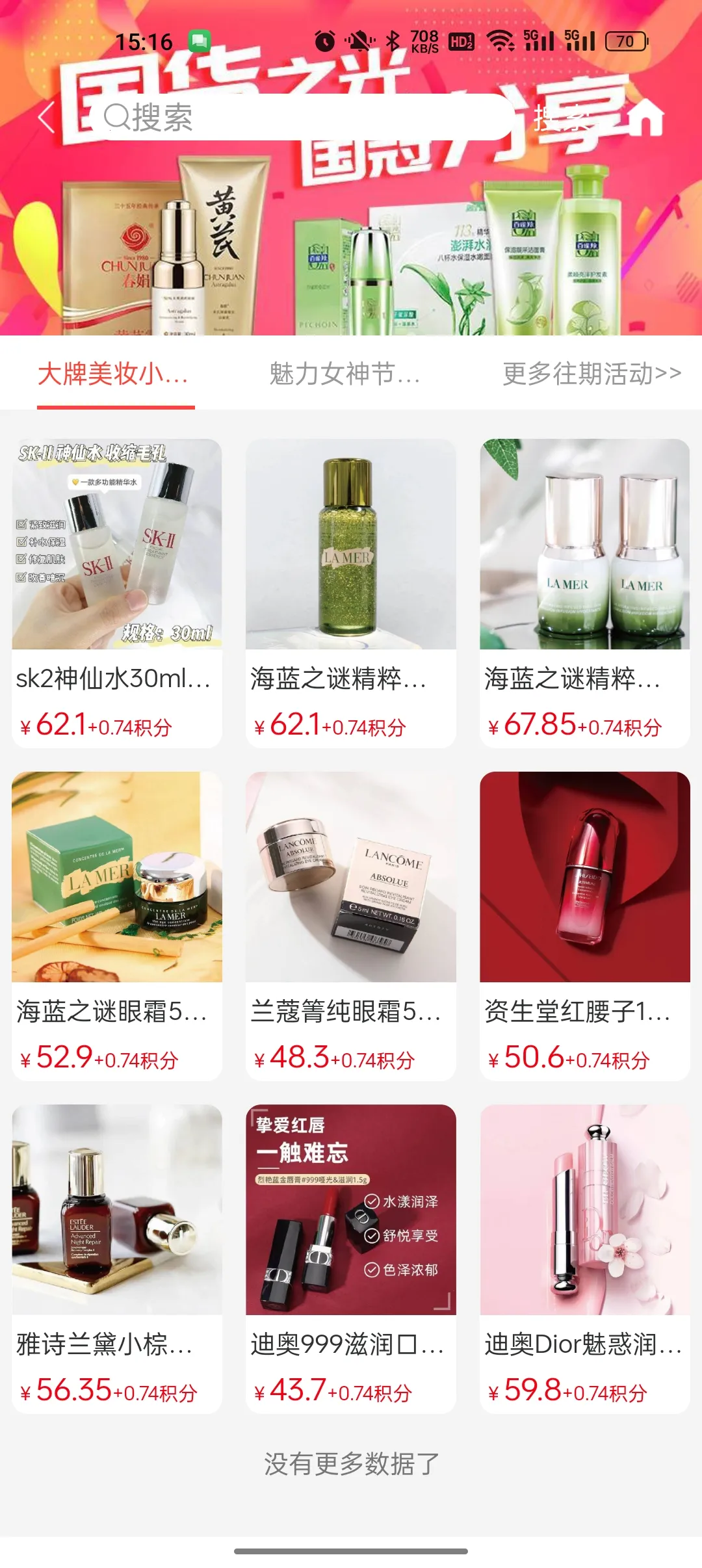Open the 搜索 search box

[299, 118]
